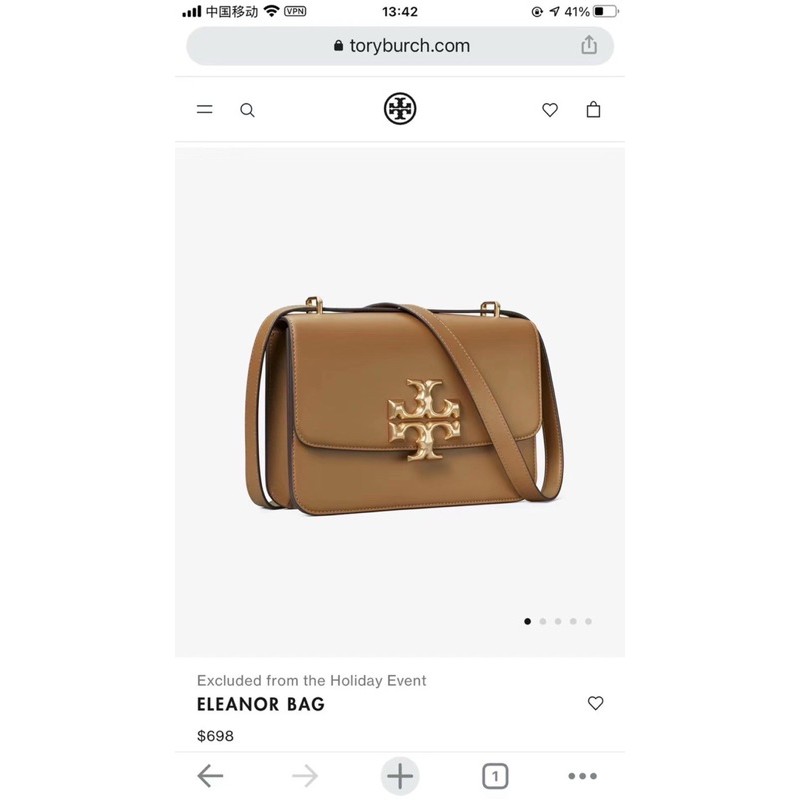Show open tabs switcher
The image size is (800, 800).
pos(495,776)
